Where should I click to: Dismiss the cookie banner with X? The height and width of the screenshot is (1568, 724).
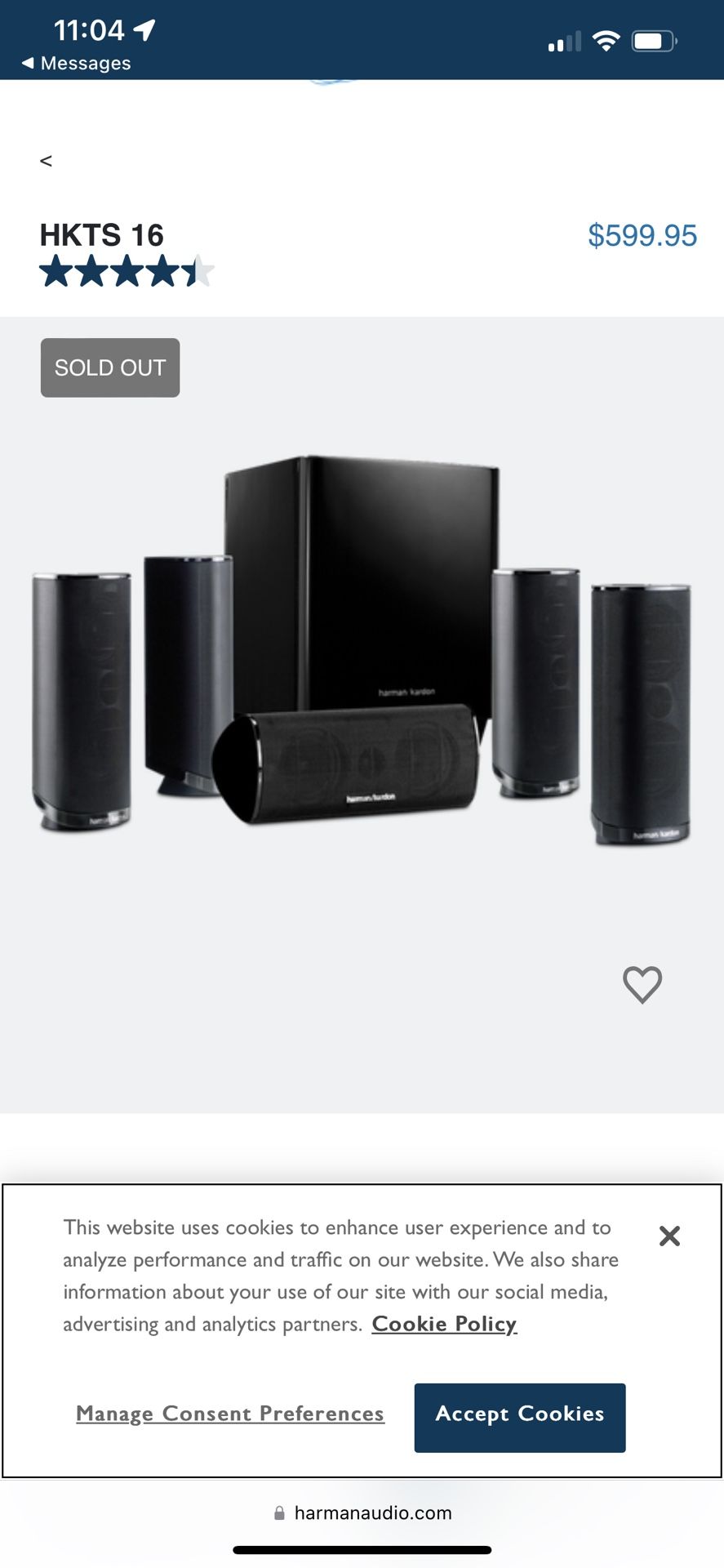(669, 1236)
